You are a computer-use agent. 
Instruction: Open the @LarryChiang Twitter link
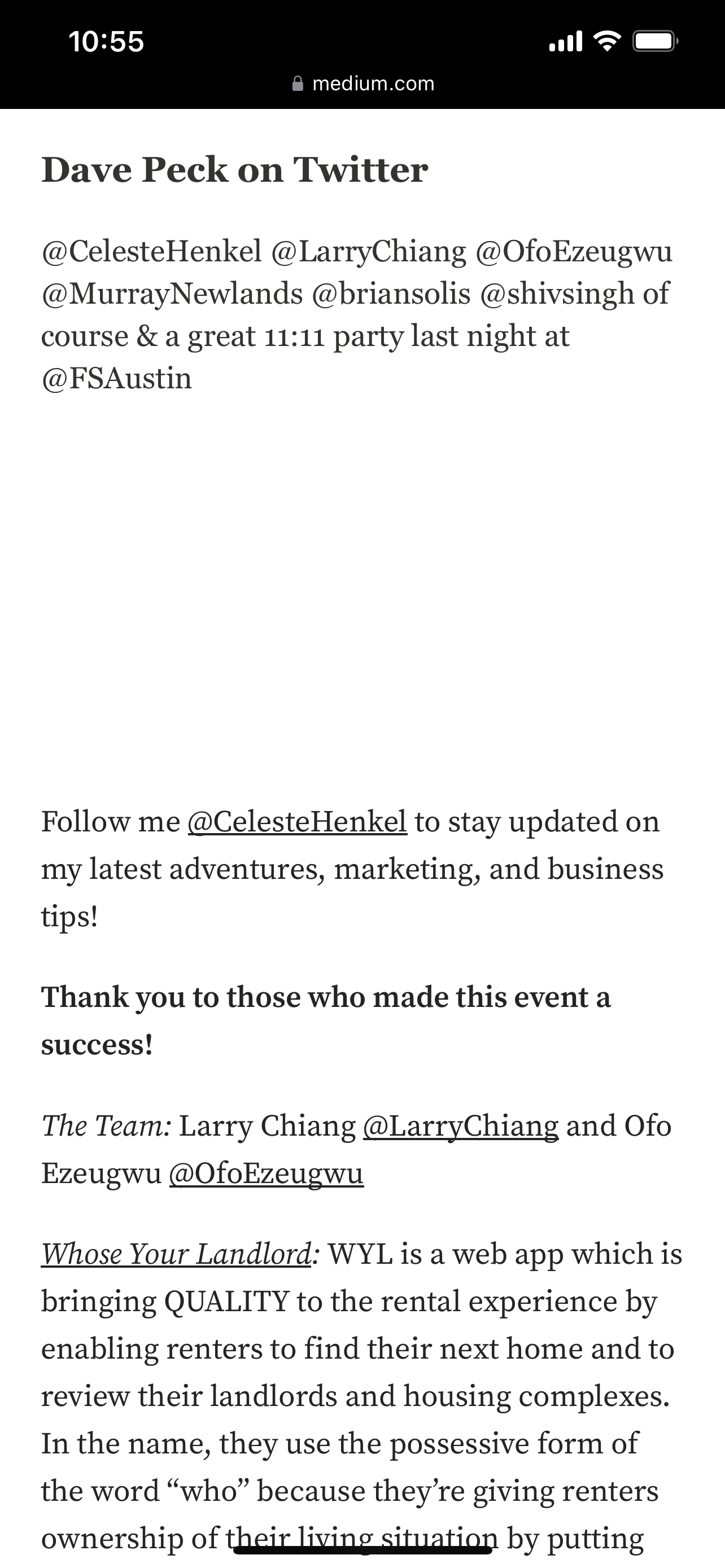[460, 1126]
